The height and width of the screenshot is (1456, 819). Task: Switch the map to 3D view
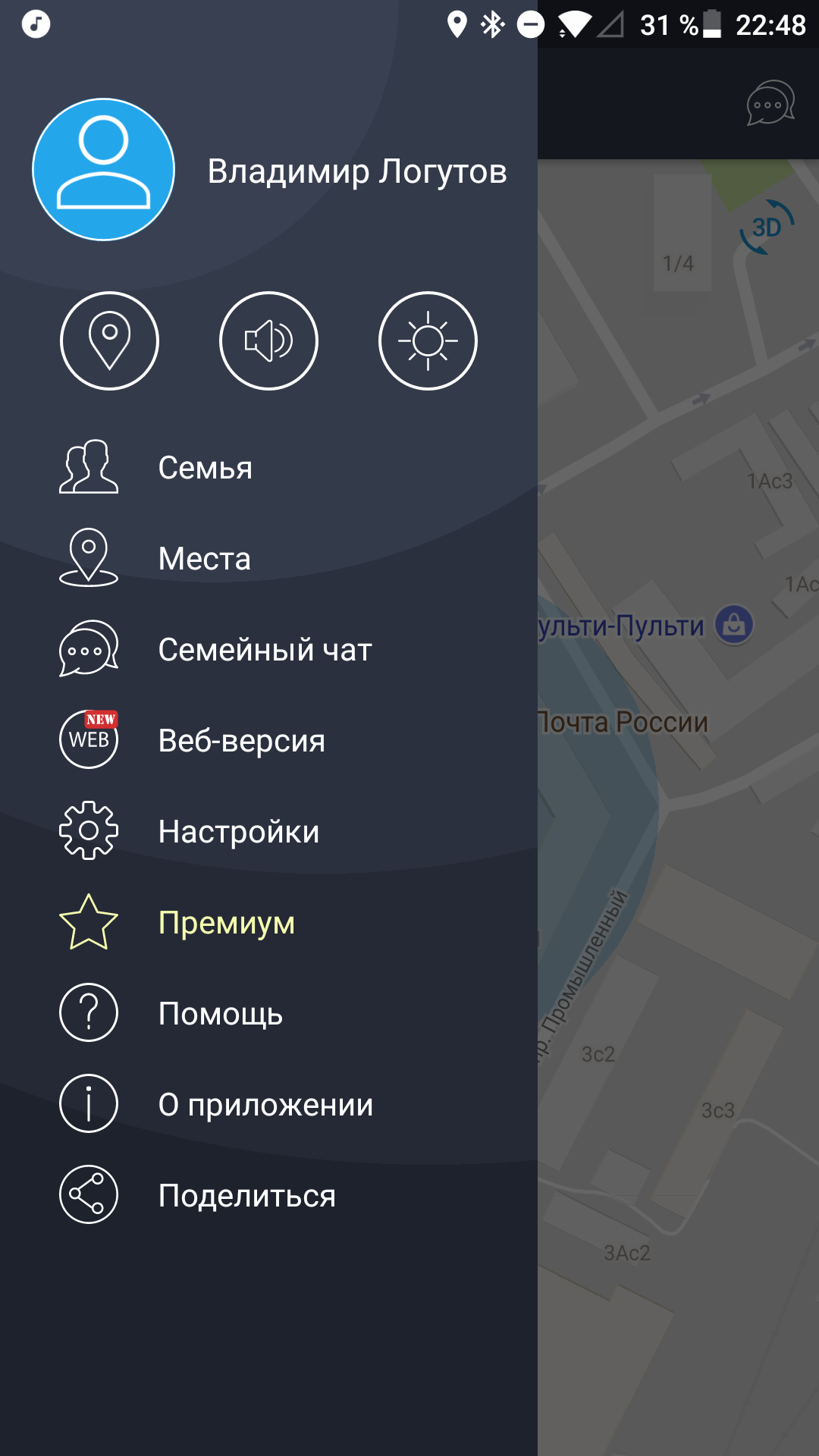pyautogui.click(x=767, y=227)
